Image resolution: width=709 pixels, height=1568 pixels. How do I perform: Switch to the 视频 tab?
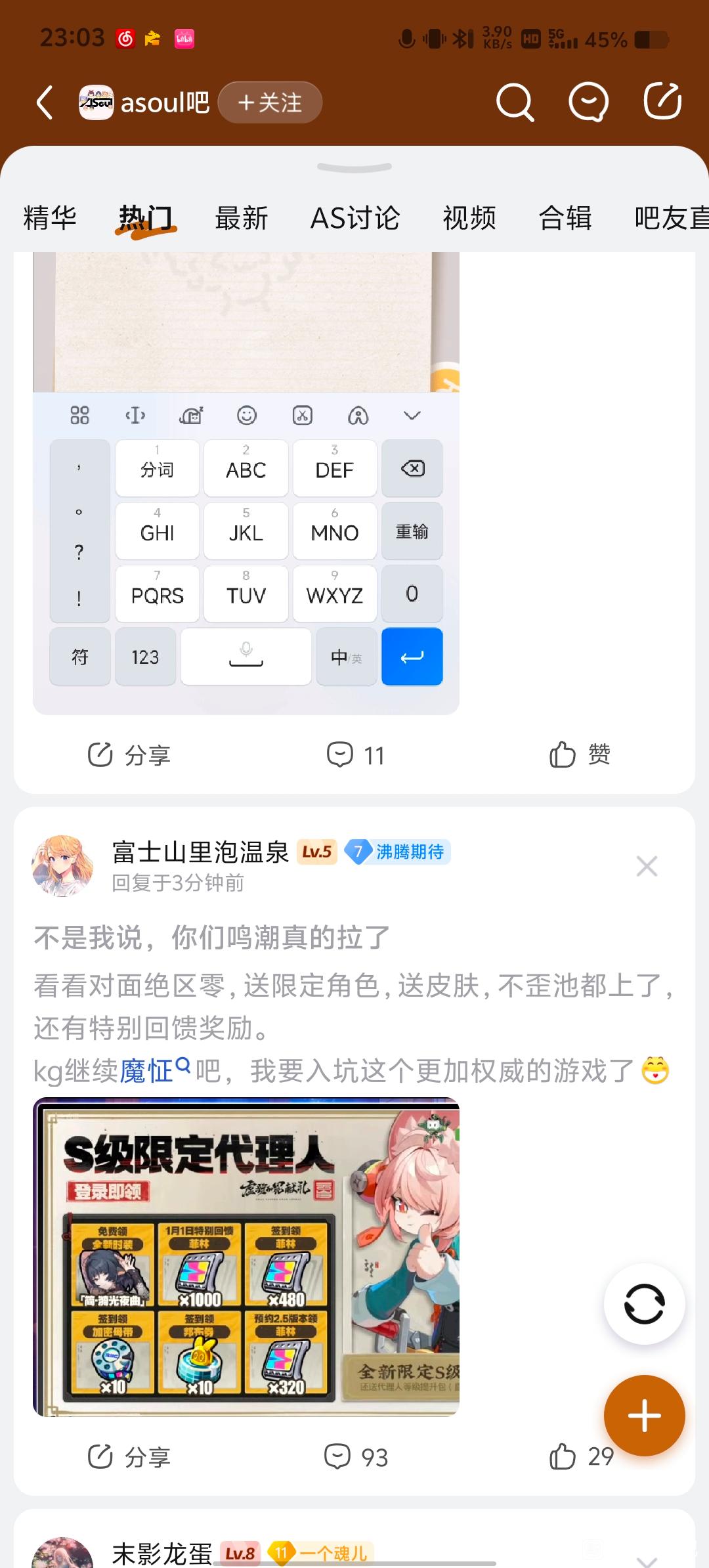(469, 218)
